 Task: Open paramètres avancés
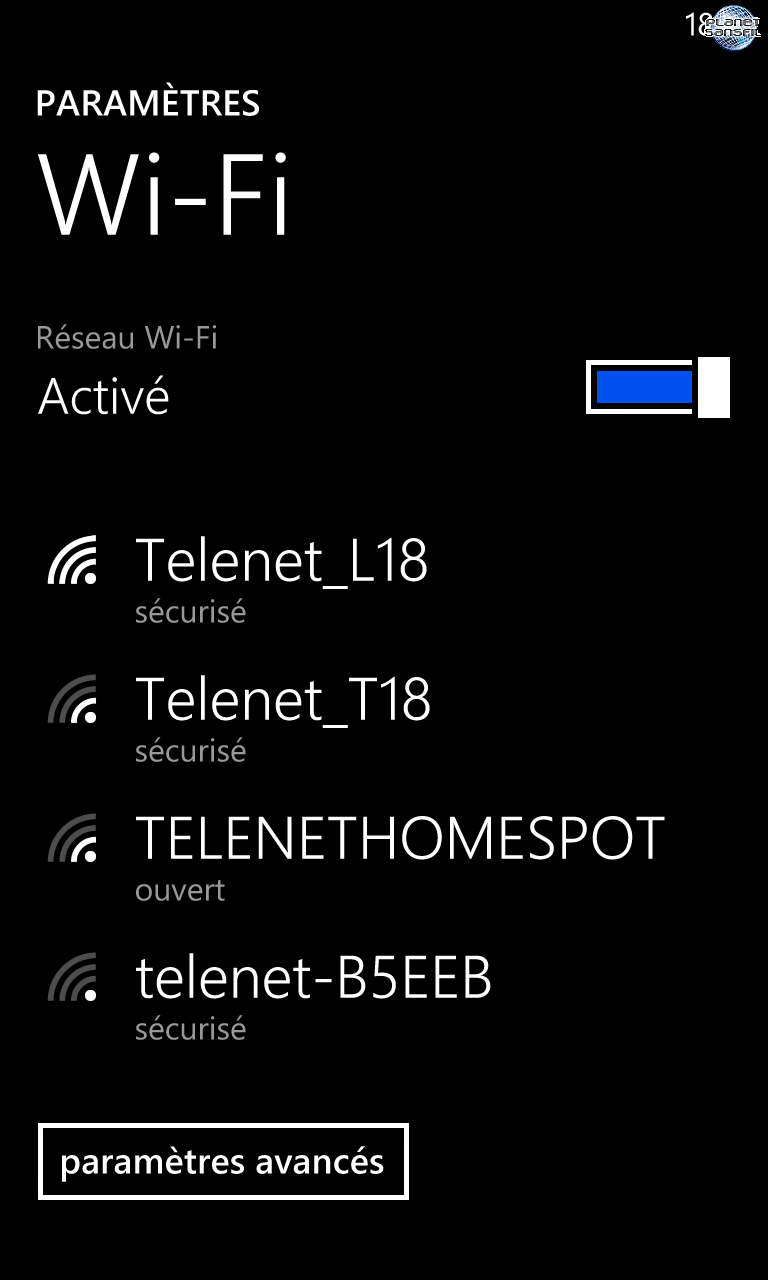pyautogui.click(x=223, y=1161)
